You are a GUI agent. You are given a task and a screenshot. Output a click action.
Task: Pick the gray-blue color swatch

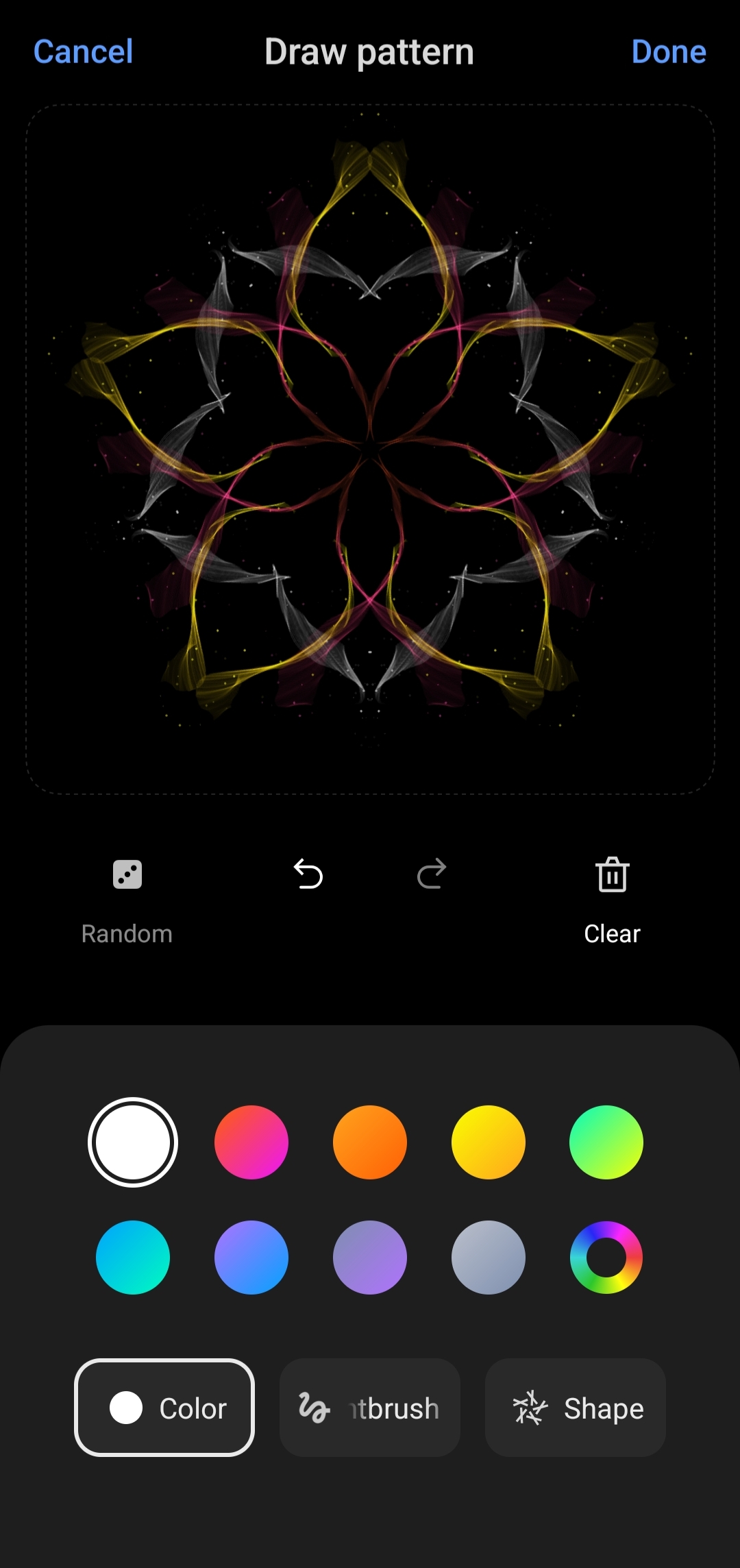coord(489,1258)
